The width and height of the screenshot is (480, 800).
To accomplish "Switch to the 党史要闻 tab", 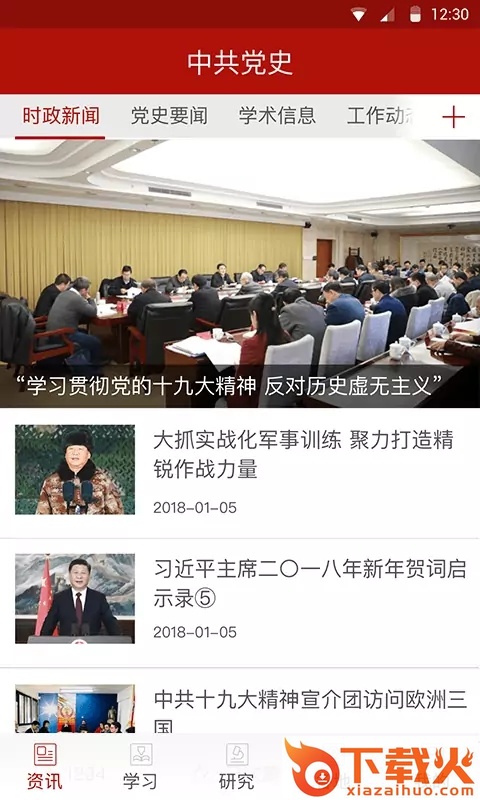I will click(x=169, y=116).
